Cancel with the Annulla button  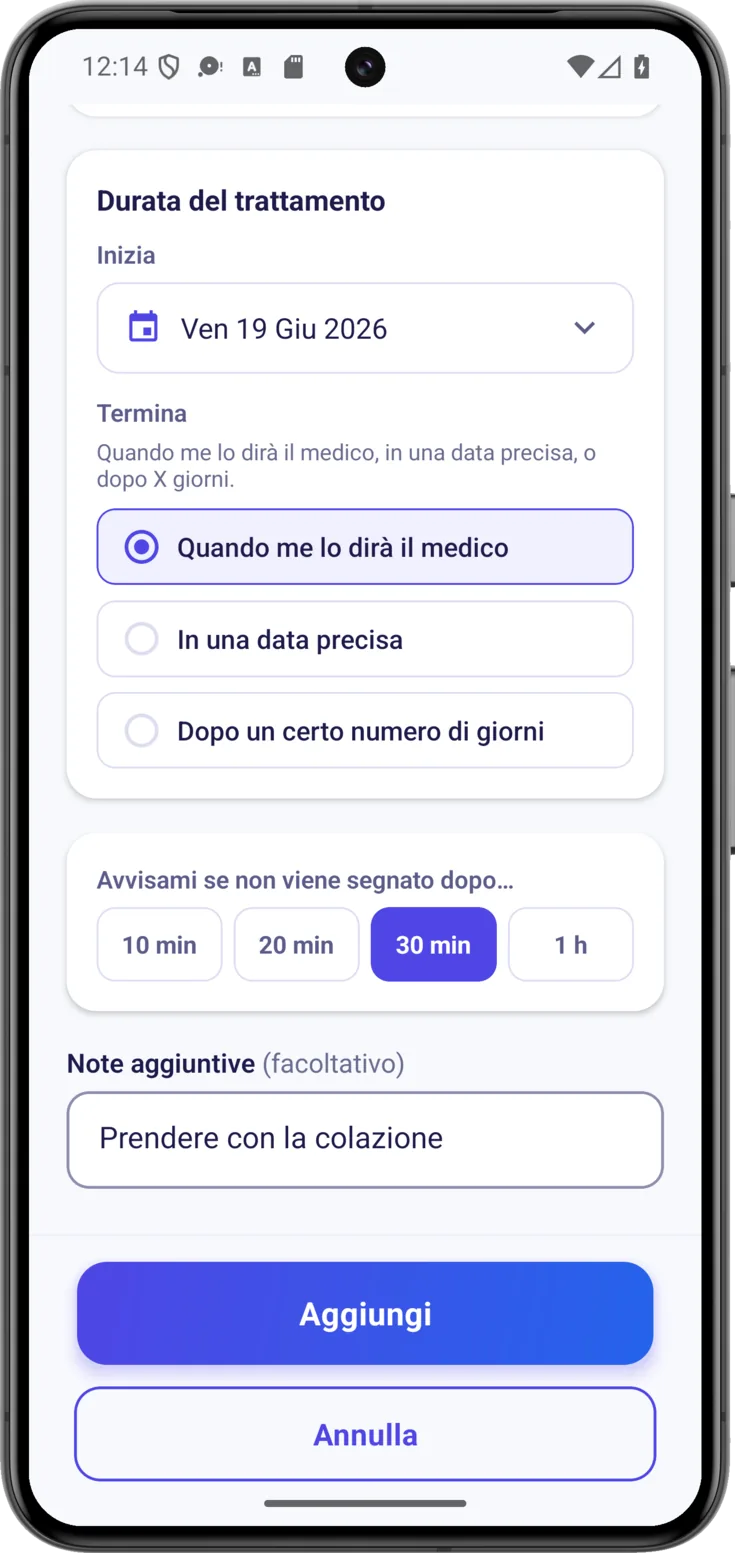[365, 1434]
